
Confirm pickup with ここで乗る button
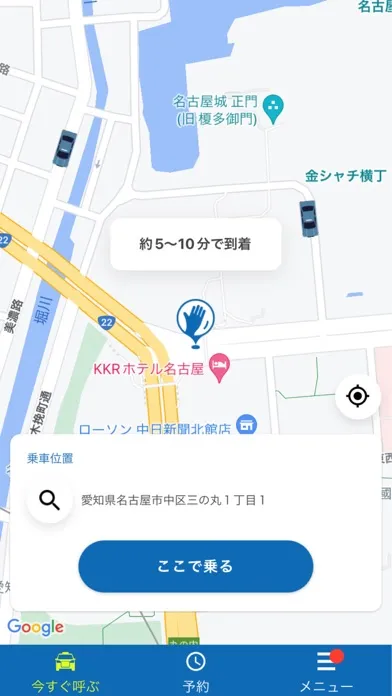(196, 566)
